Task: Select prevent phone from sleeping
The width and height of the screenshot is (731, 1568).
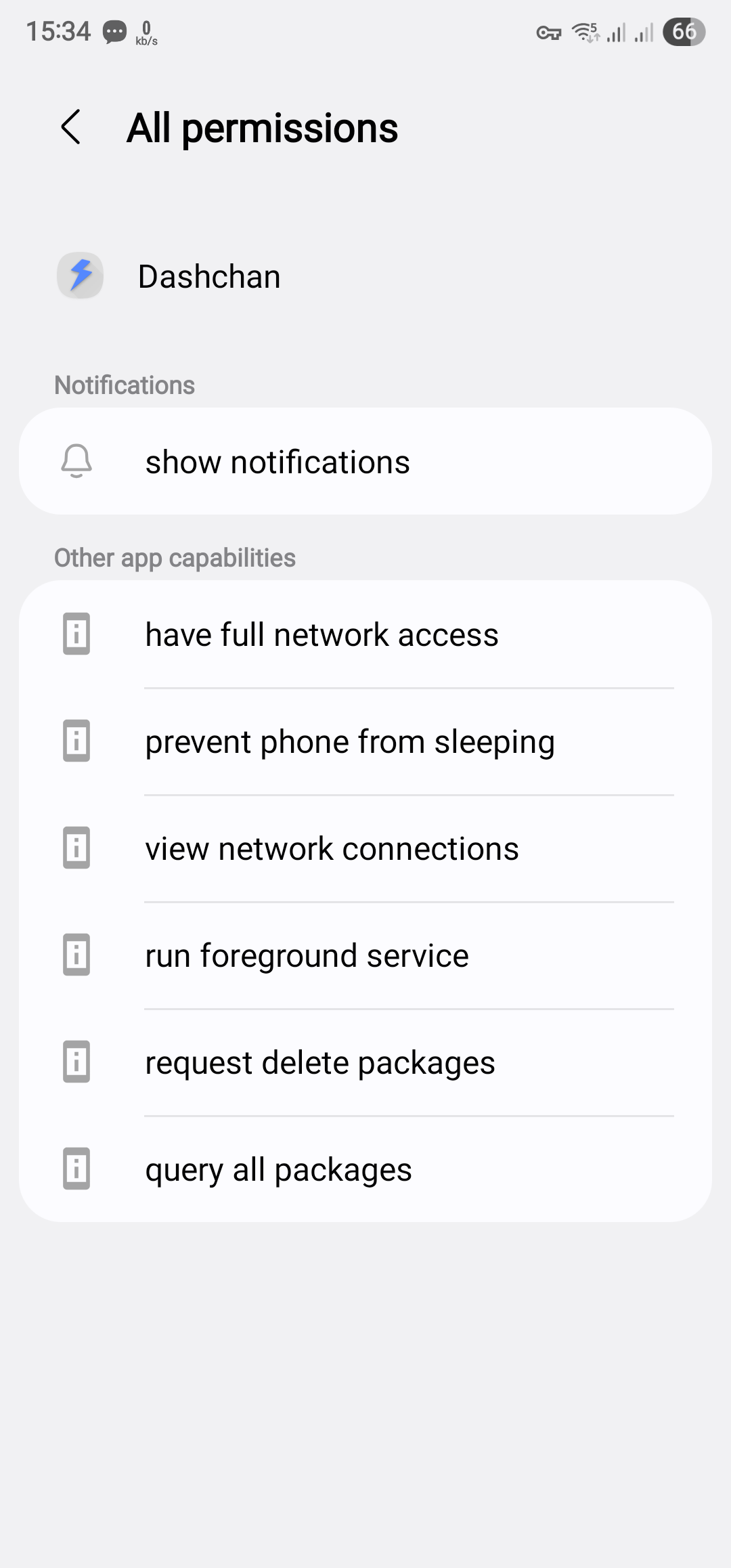Action: (x=365, y=741)
